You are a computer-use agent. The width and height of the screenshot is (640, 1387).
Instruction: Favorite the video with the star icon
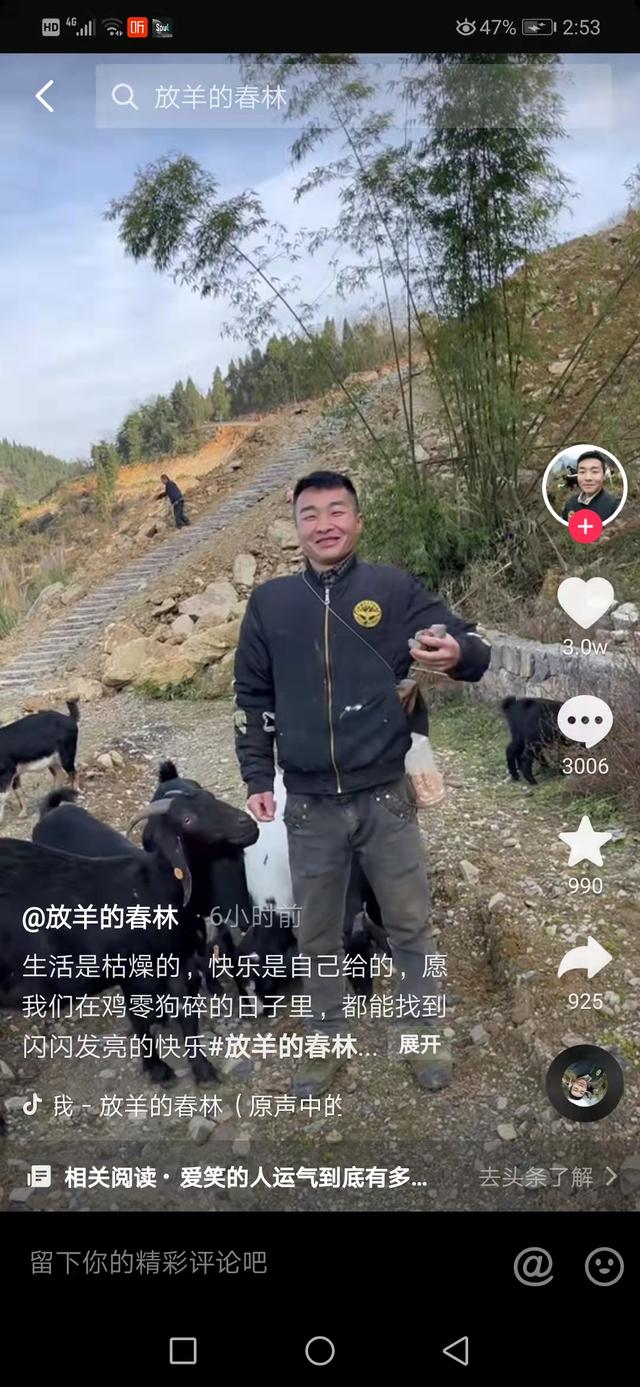tap(585, 842)
